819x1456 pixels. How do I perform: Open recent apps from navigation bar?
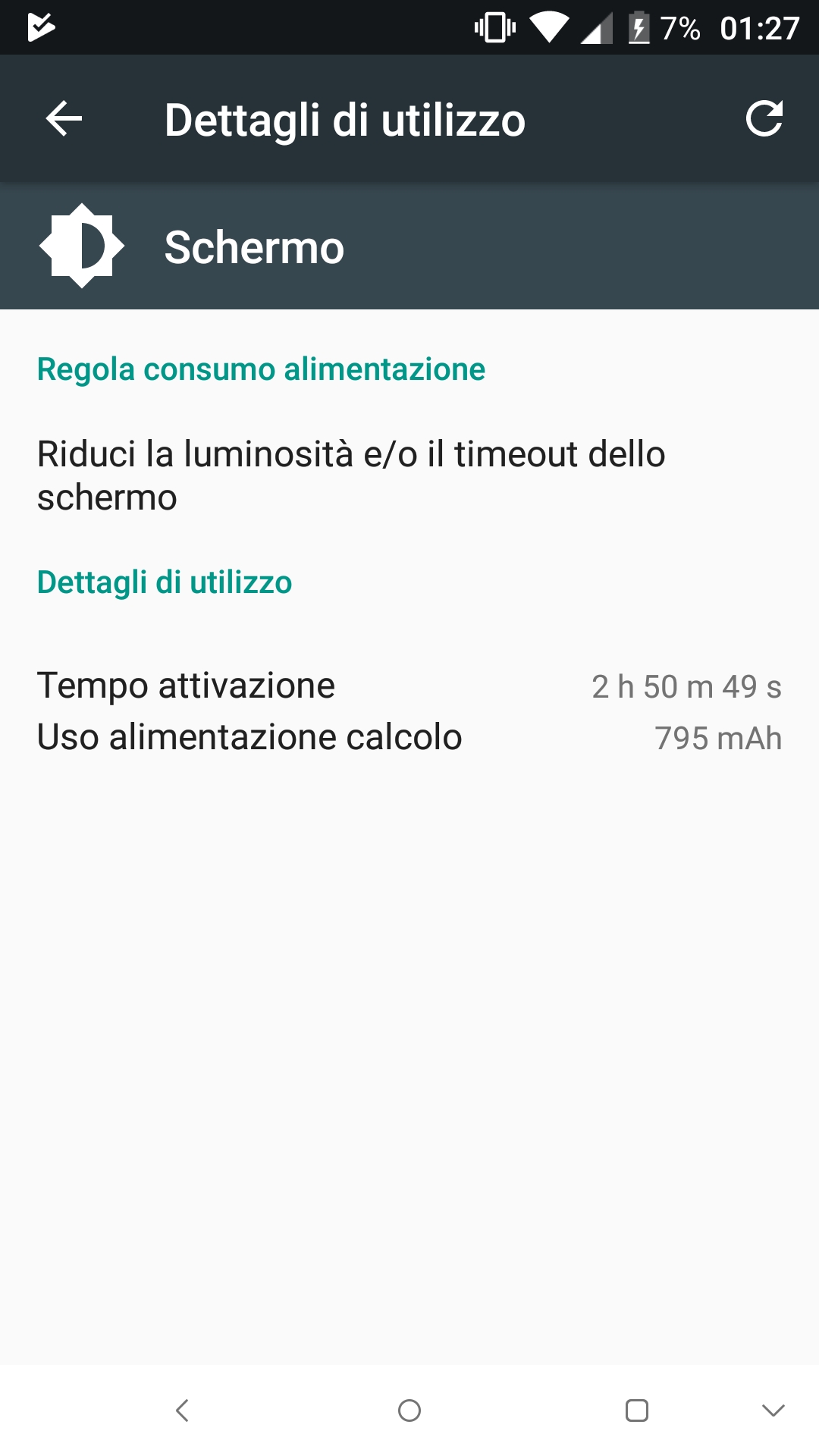point(637,1410)
